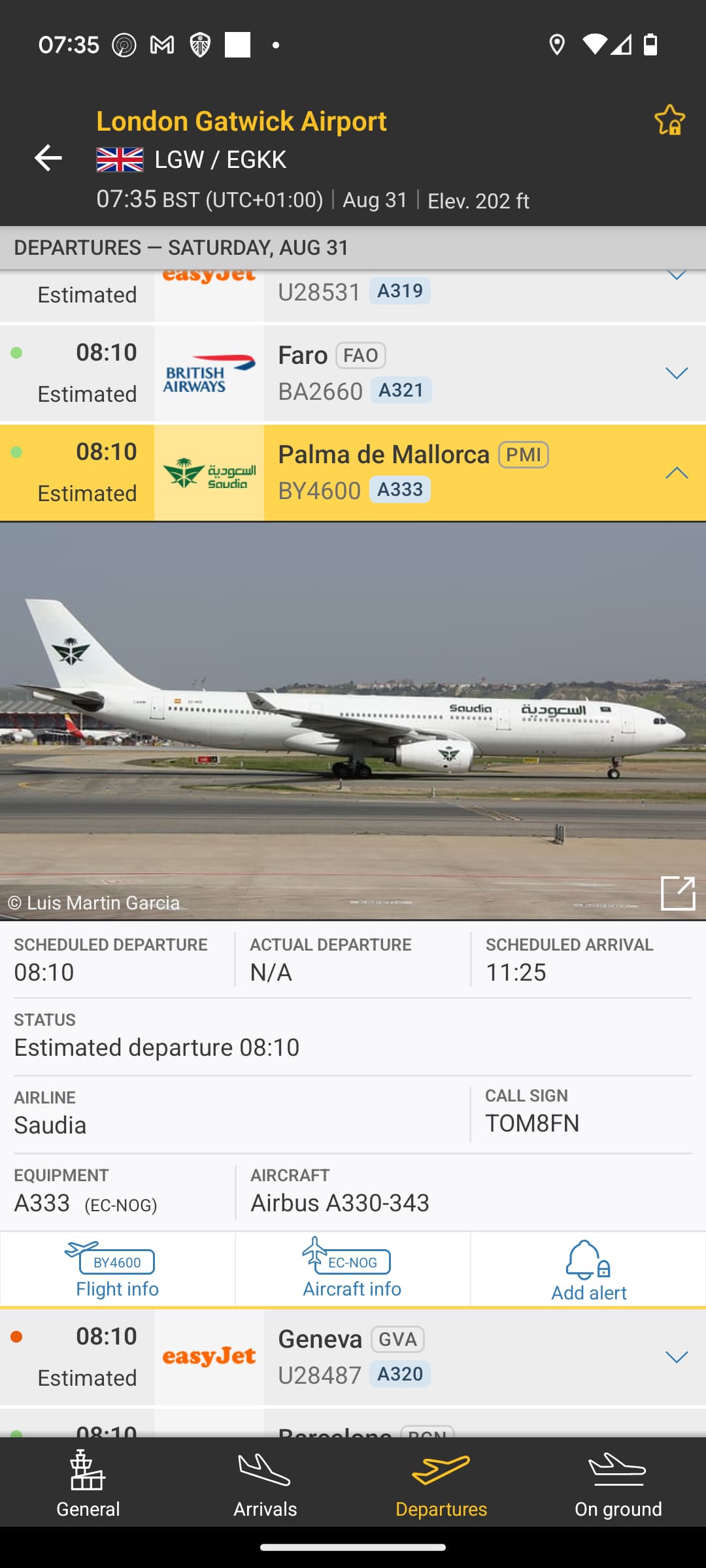Image resolution: width=706 pixels, height=1568 pixels.
Task: Go back with the arrow icon
Action: coord(48,158)
